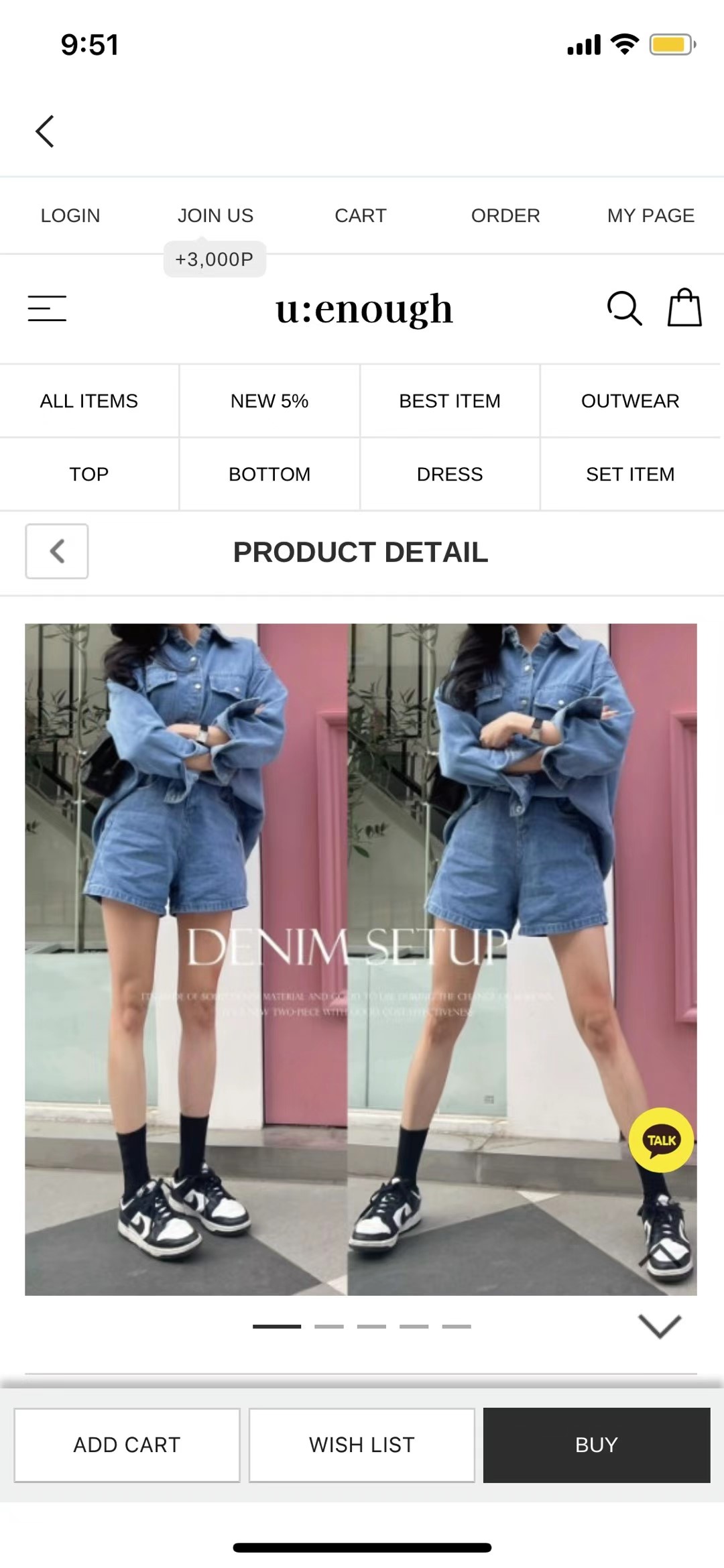Show the TOP category

tap(89, 475)
